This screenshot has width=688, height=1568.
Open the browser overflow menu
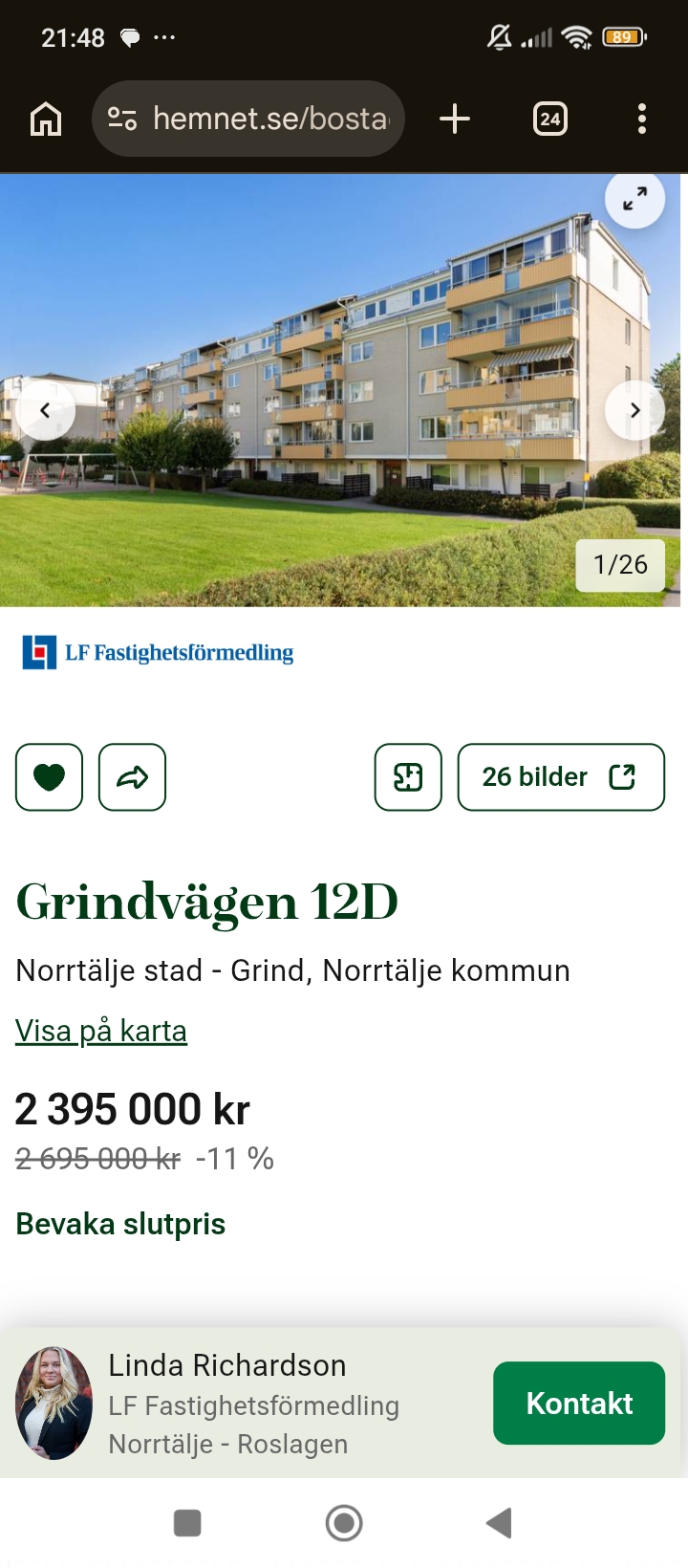[x=641, y=120]
